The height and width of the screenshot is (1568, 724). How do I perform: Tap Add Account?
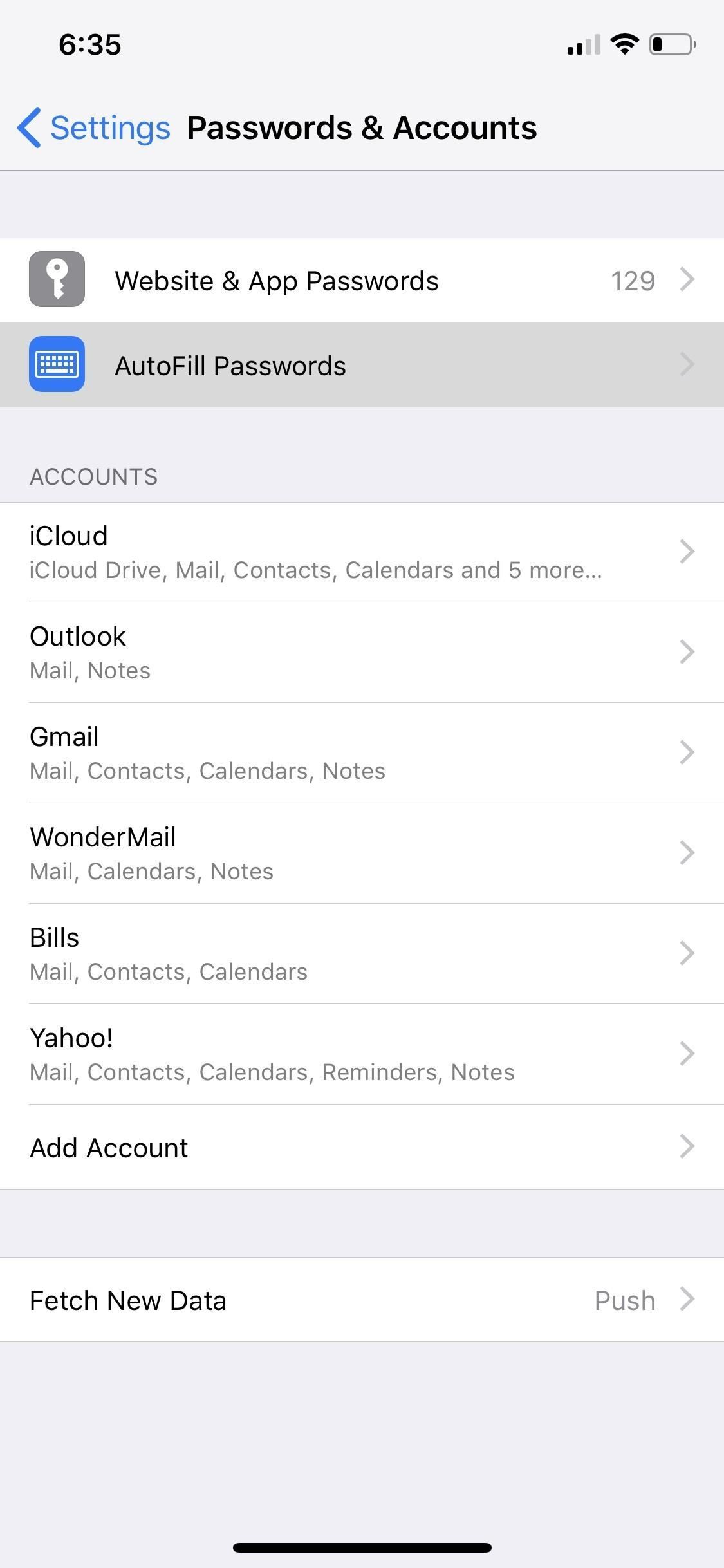pyautogui.click(x=362, y=1148)
